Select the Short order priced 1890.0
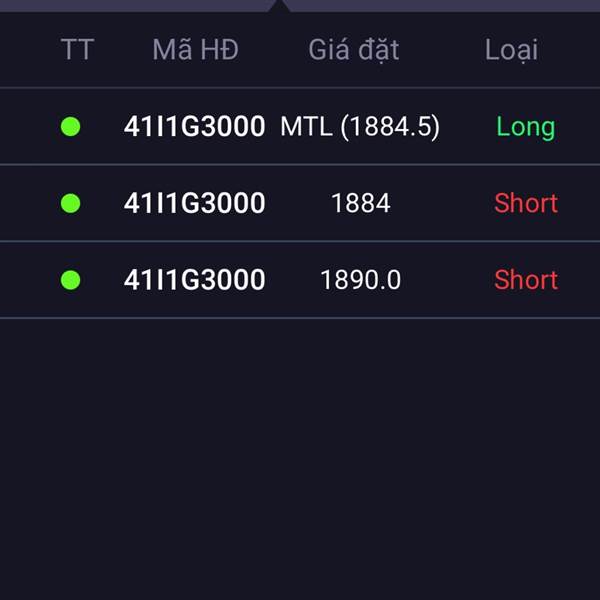The width and height of the screenshot is (600, 600). coord(300,280)
